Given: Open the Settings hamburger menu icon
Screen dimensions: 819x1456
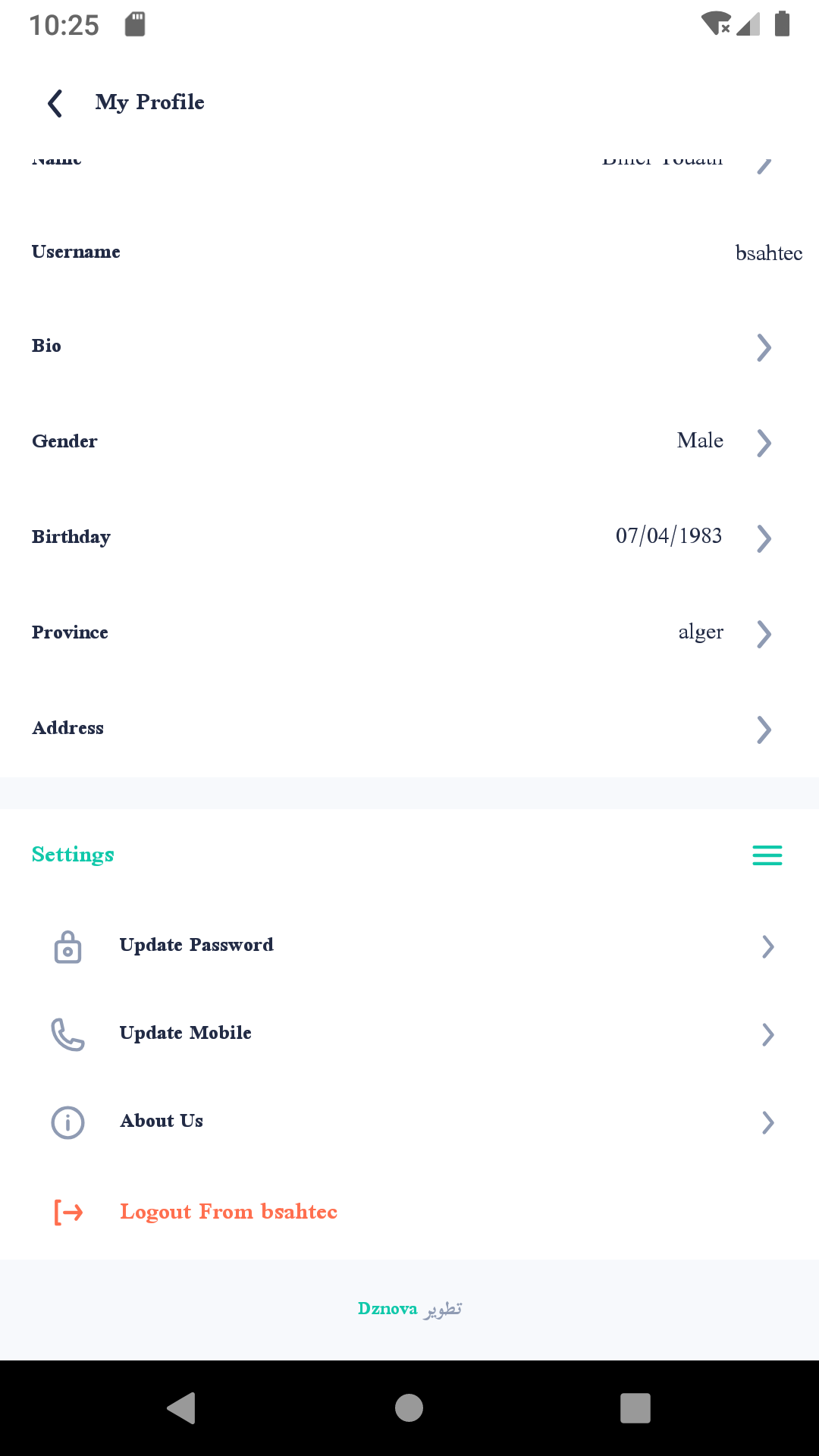Looking at the screenshot, I should pos(767,855).
